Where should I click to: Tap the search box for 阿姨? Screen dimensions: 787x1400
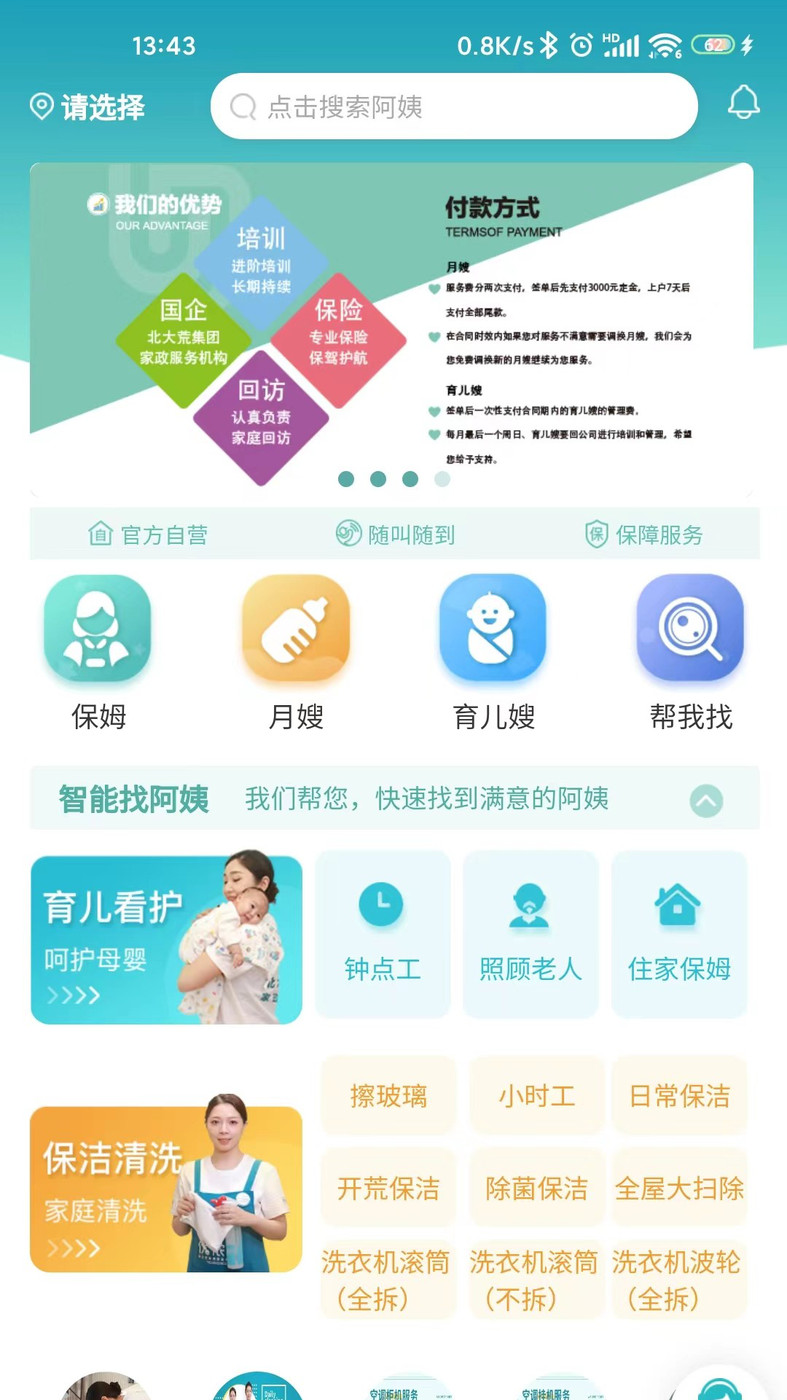tap(453, 107)
